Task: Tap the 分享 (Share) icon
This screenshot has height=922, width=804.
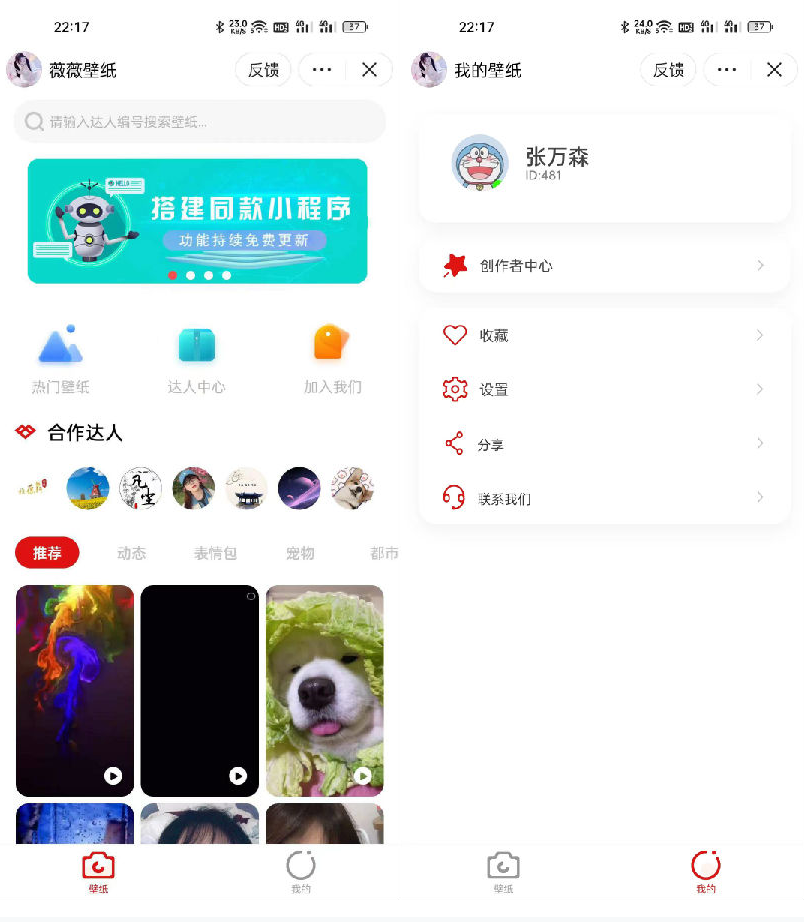Action: pos(454,444)
